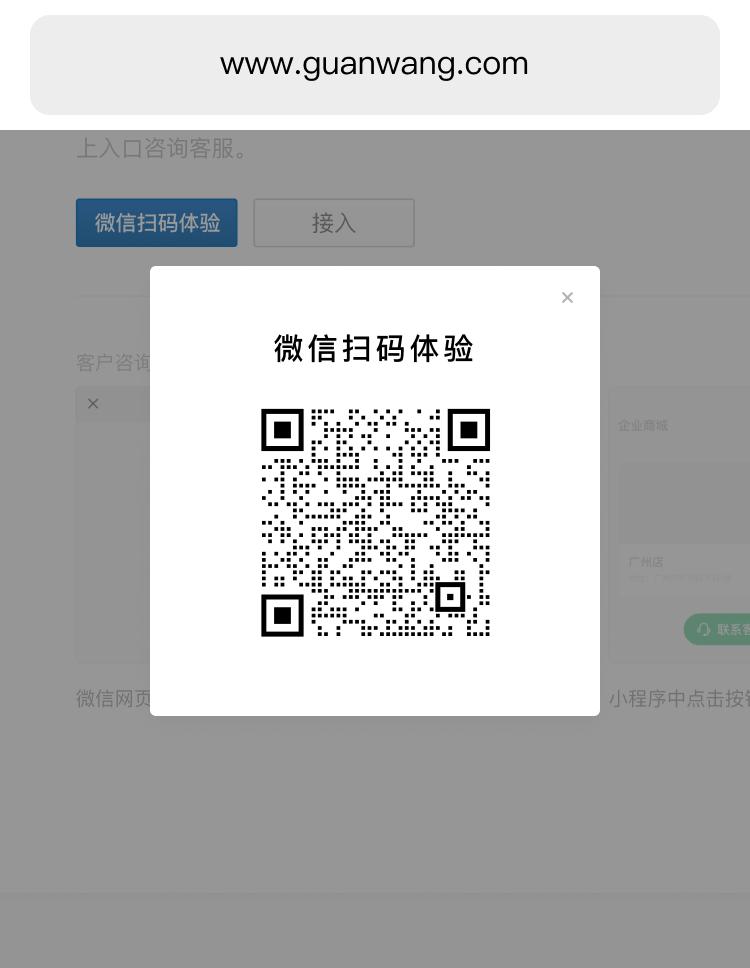
Task: Click the top-left finder square of QR code
Action: [283, 430]
